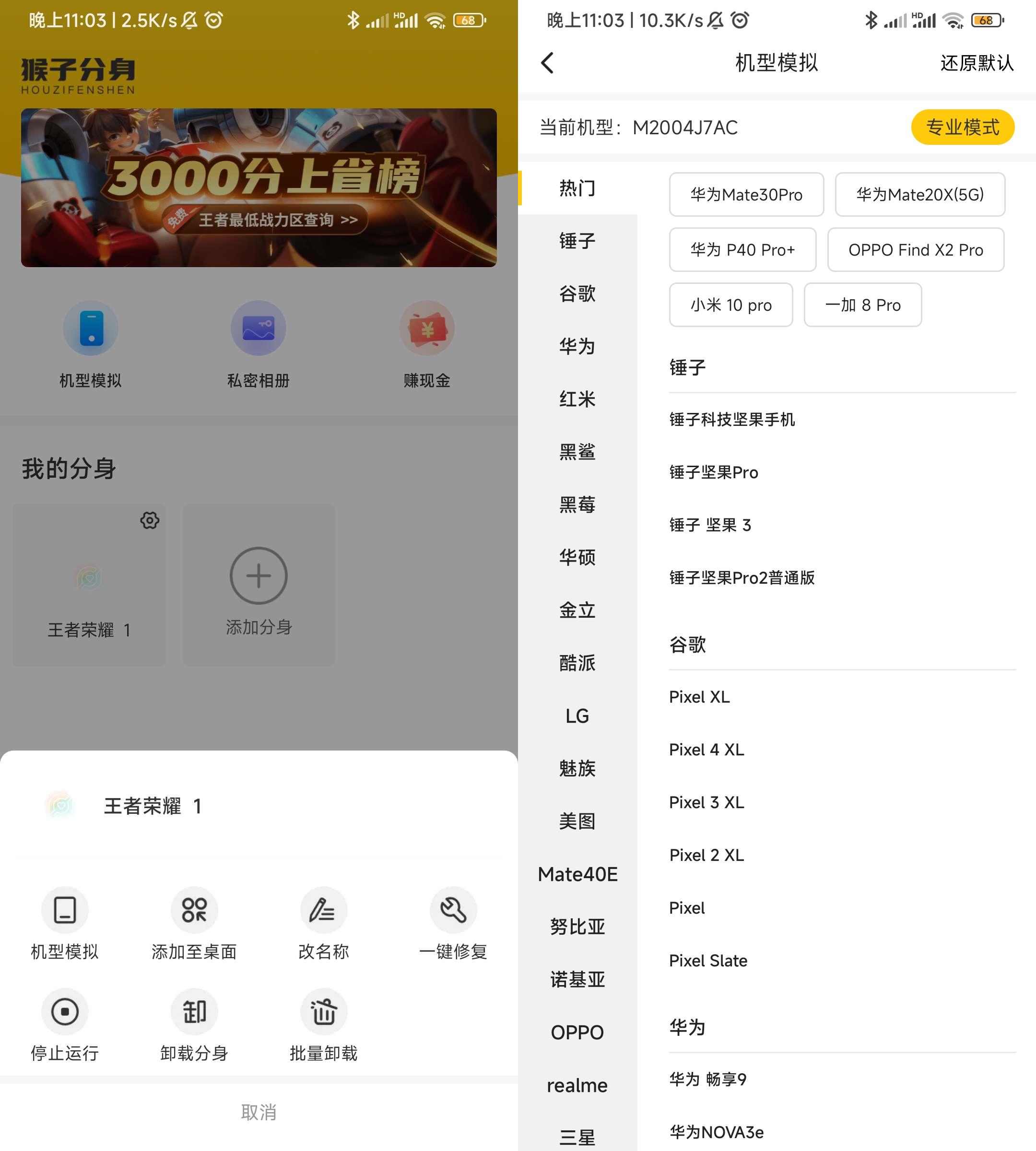Tap 机型模拟 in the bottom sheet
The image size is (1036, 1151).
pyautogui.click(x=65, y=923)
